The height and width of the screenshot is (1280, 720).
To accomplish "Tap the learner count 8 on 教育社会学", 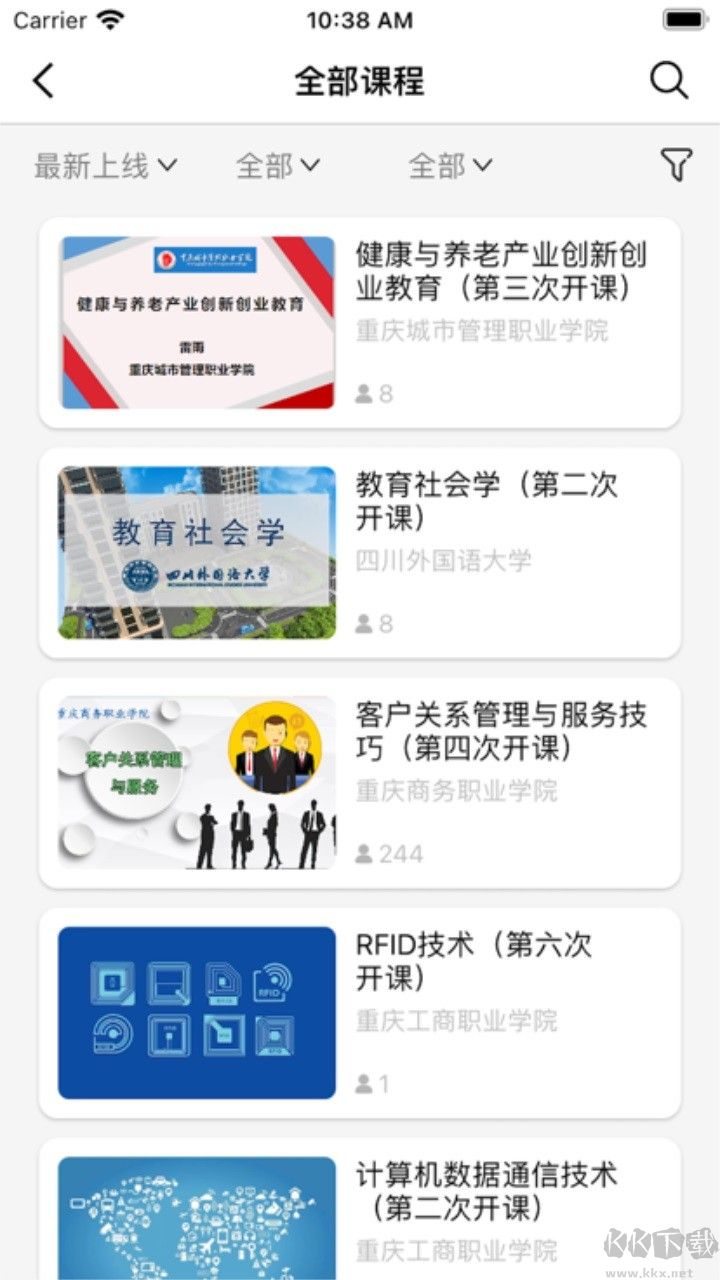I will (384, 623).
